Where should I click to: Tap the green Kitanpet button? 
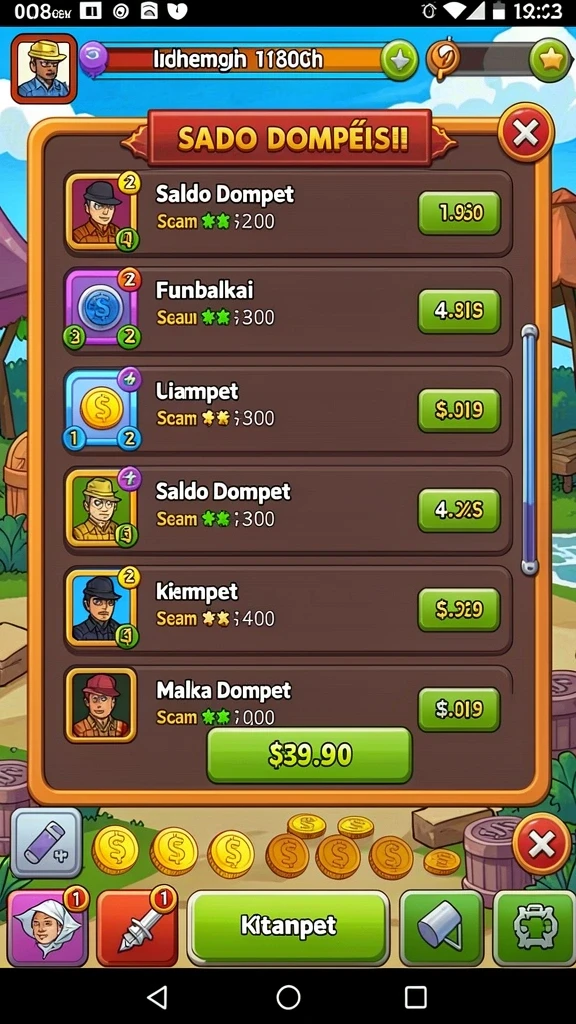[x=288, y=926]
